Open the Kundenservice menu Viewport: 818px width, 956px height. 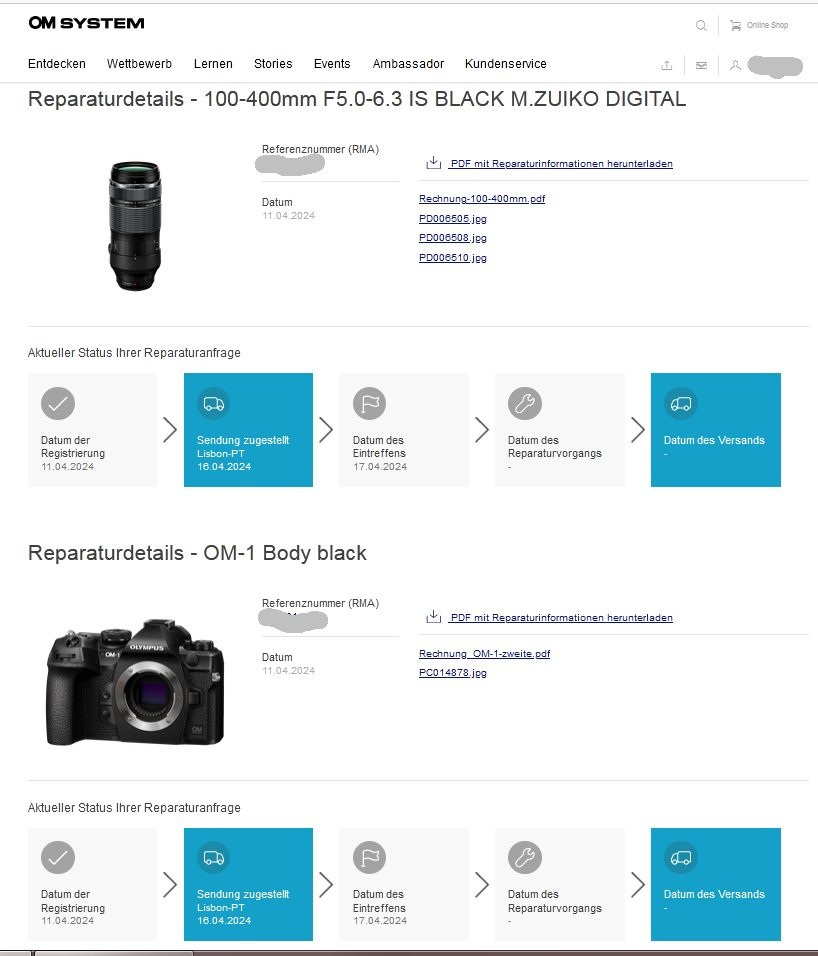505,64
